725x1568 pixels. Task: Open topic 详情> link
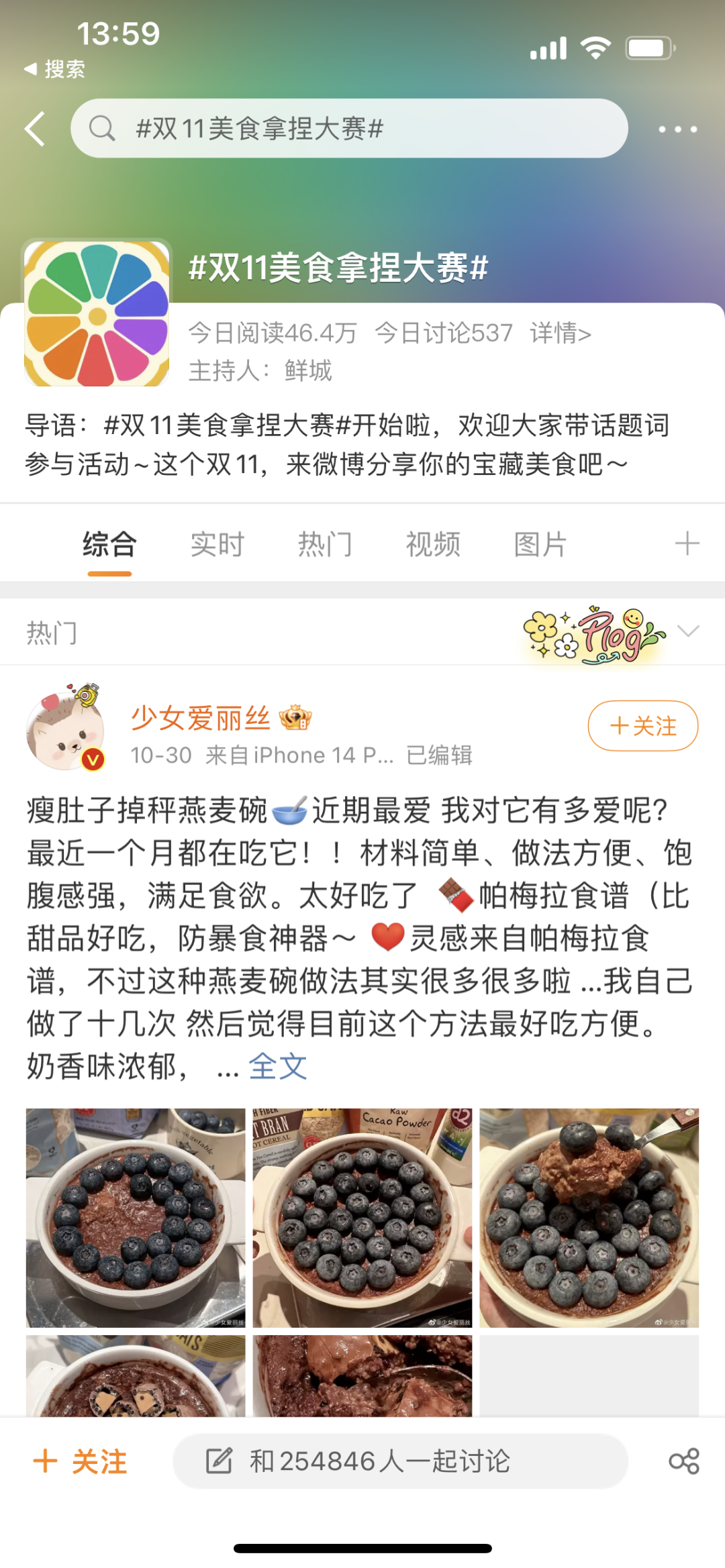click(x=561, y=333)
